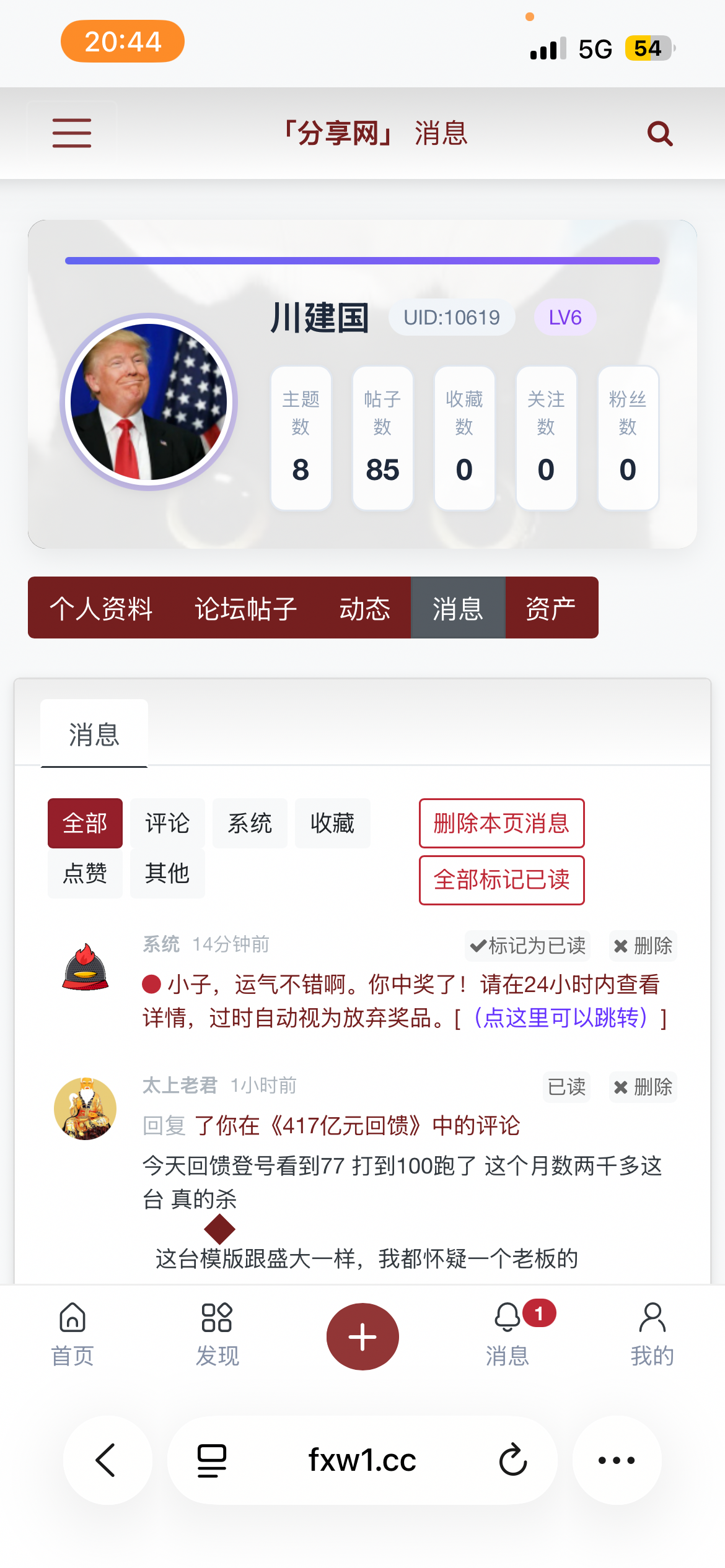Select the 其他 message filter
Screen dimensions: 725x1568
[167, 873]
